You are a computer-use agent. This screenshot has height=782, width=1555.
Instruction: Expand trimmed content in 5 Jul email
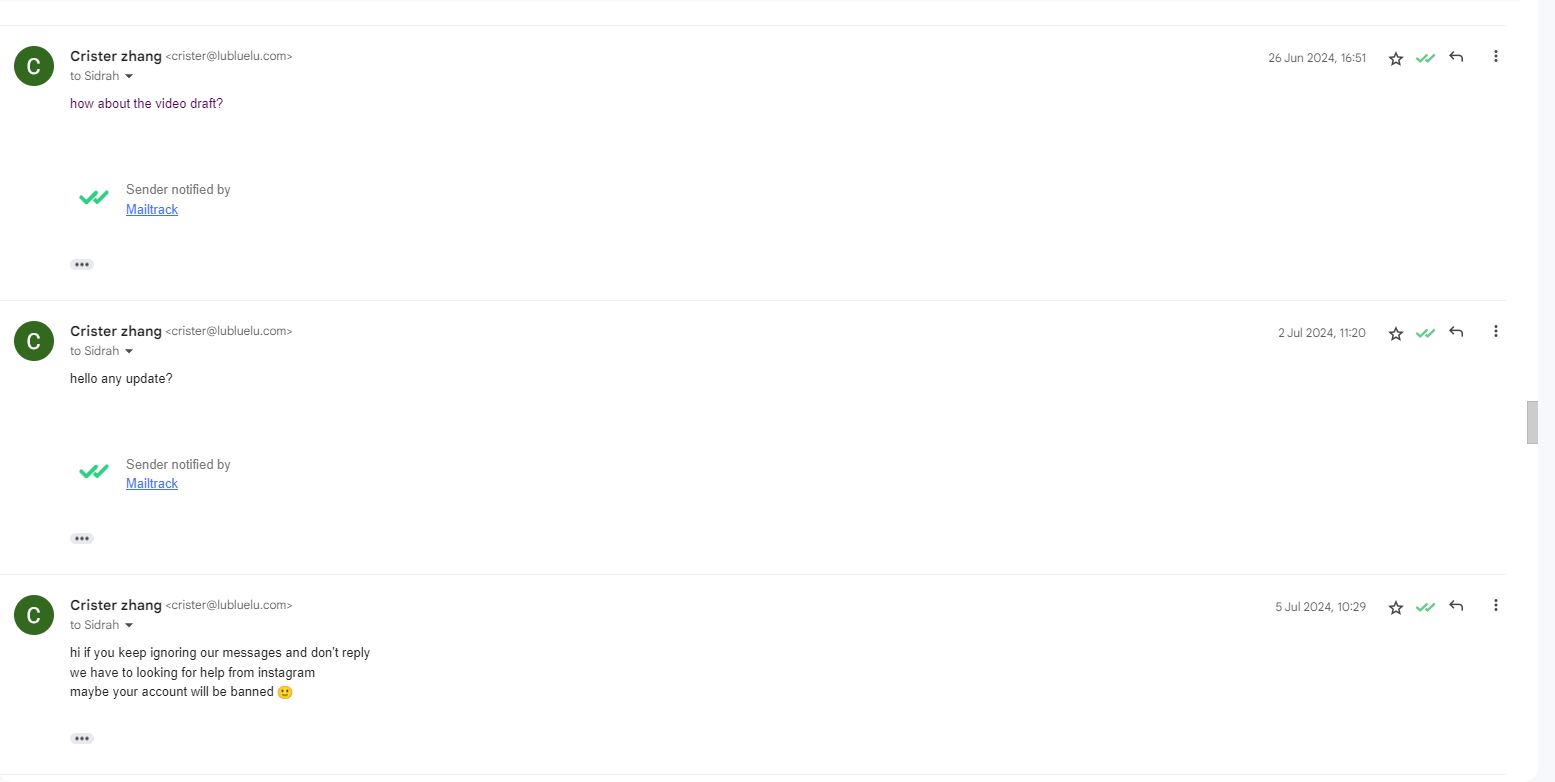click(x=82, y=739)
